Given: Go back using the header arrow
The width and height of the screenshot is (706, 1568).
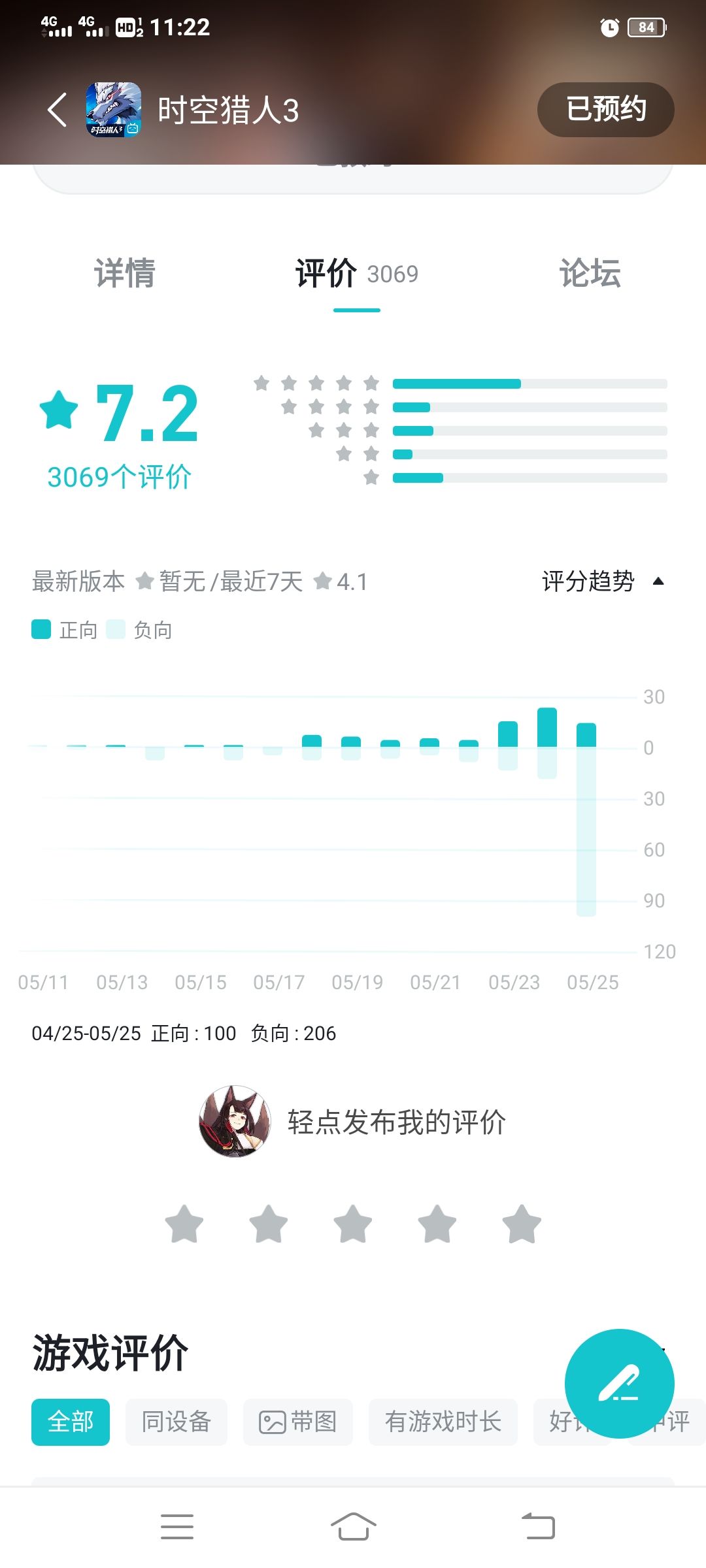Looking at the screenshot, I should pos(58,109).
